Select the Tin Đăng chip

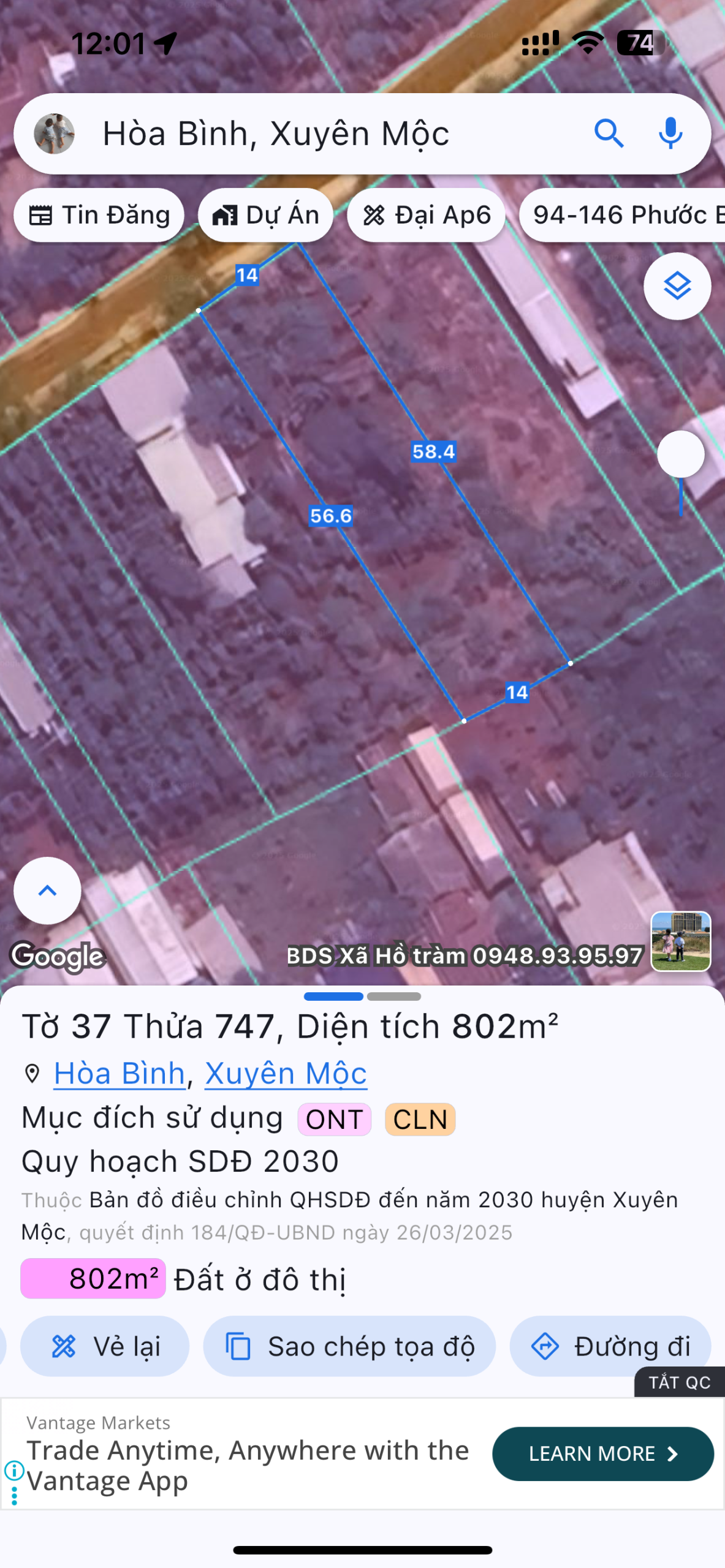[99, 215]
